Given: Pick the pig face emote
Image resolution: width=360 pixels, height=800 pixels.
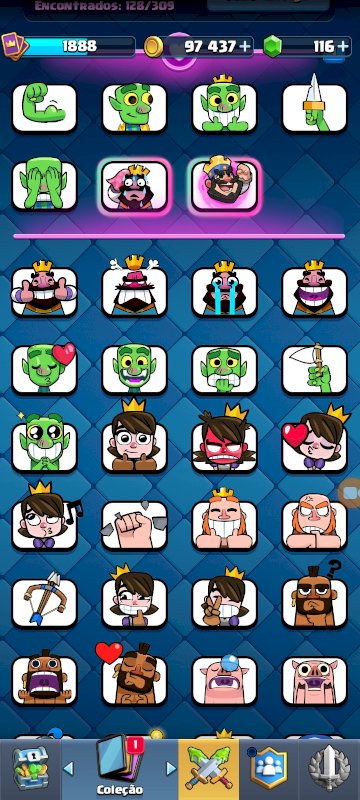Looking at the screenshot, I should (315, 680).
